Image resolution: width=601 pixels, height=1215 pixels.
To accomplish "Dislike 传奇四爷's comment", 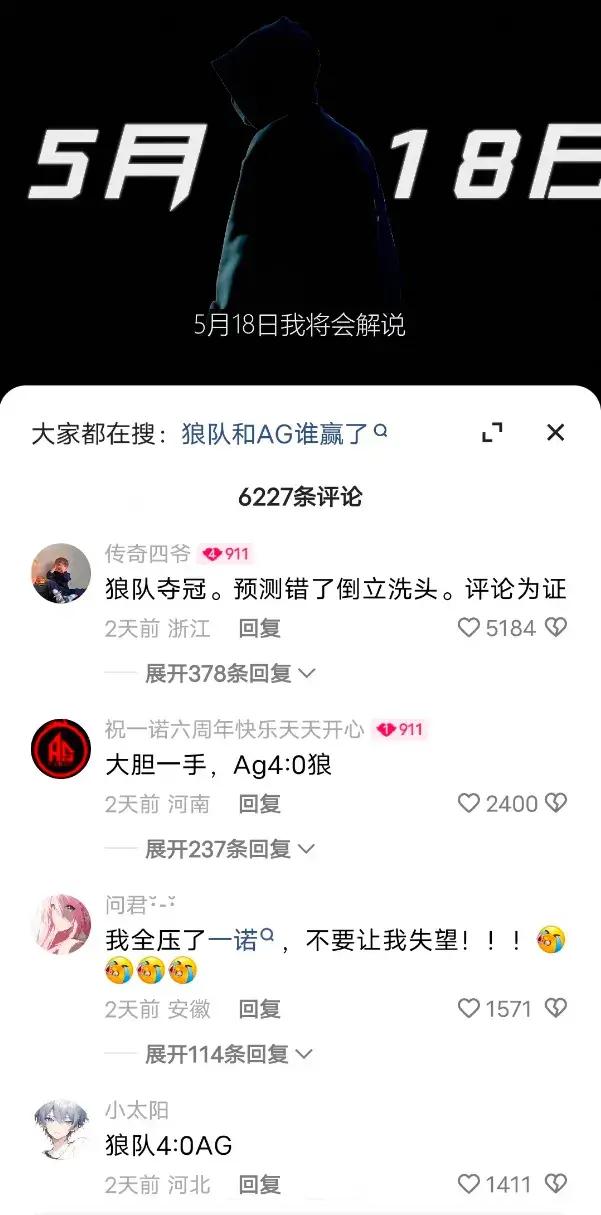I will tap(556, 628).
